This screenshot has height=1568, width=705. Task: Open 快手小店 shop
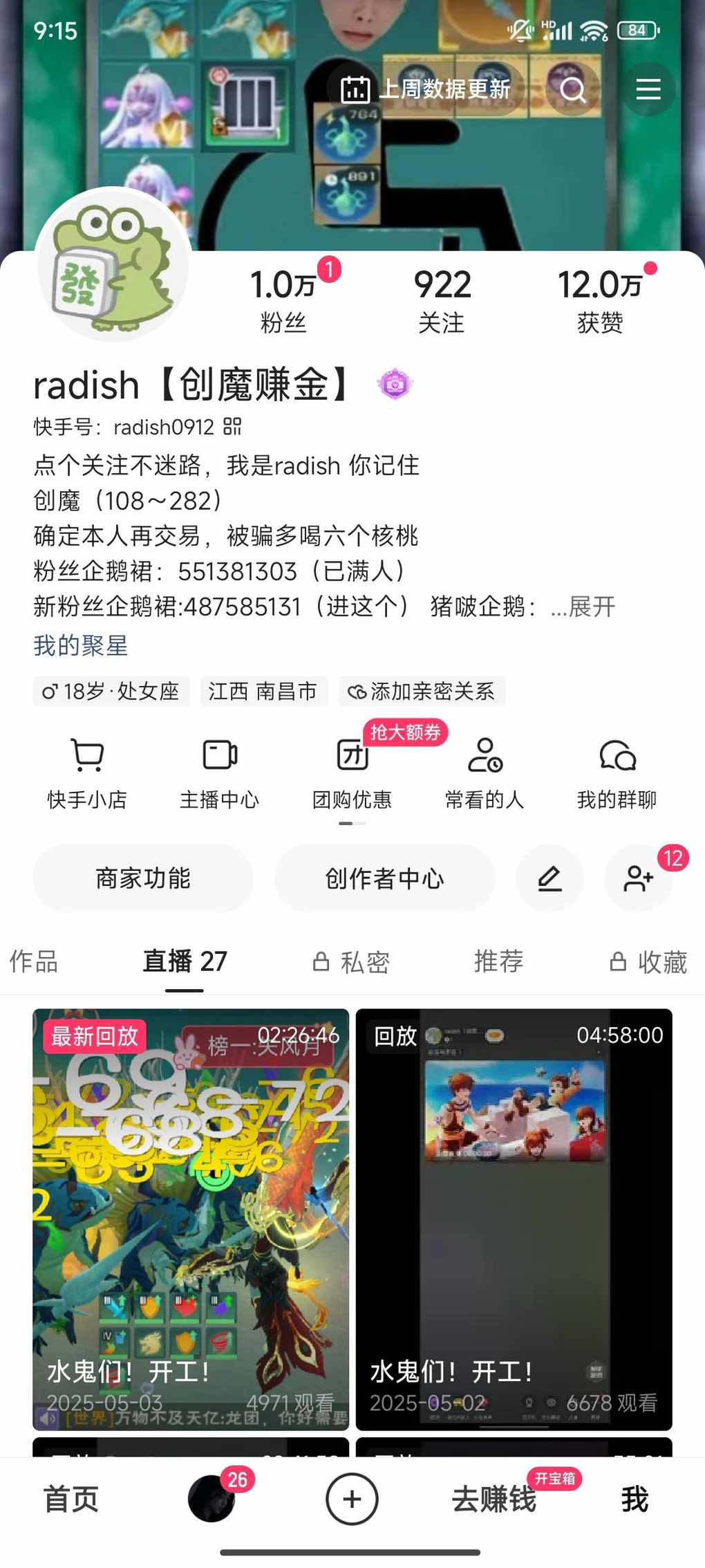click(x=87, y=774)
